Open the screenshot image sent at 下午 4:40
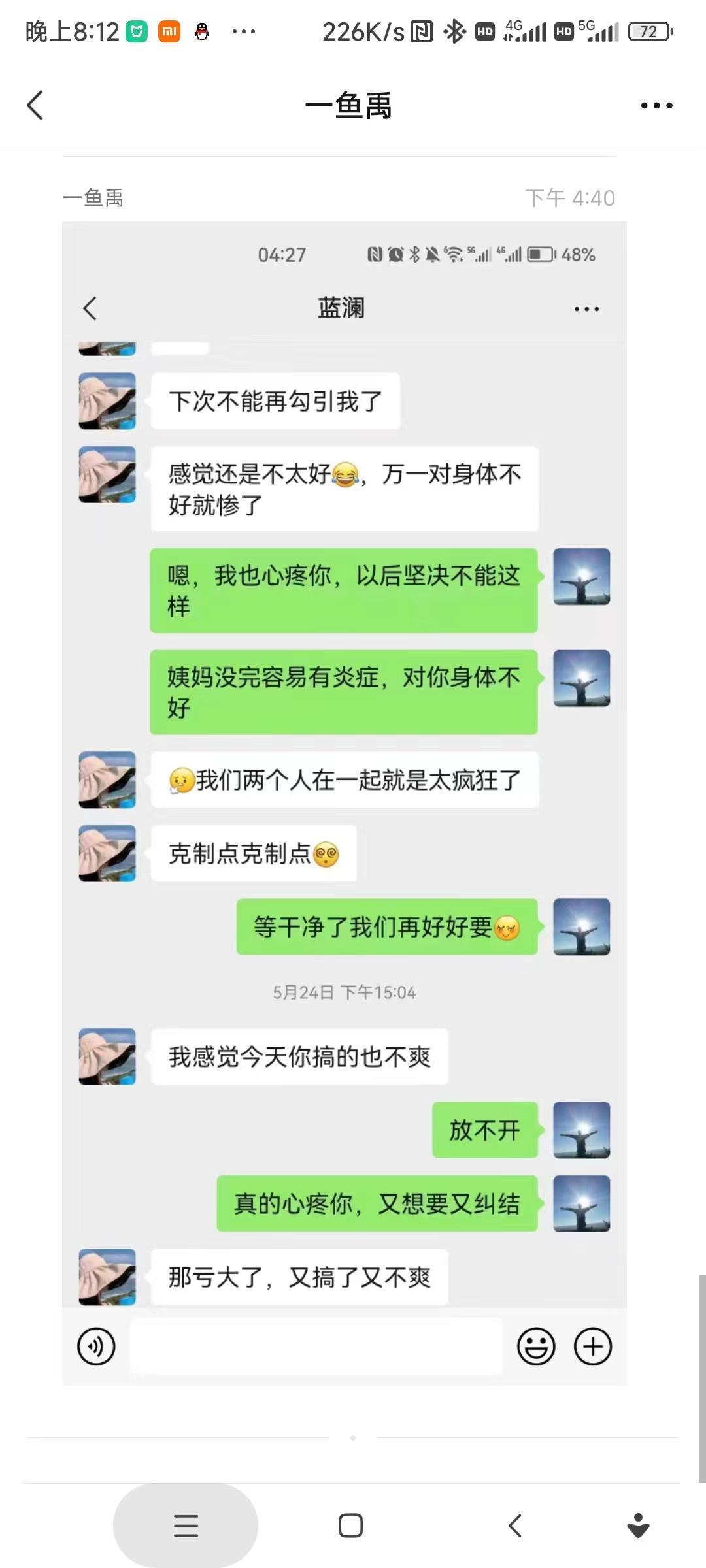This screenshot has height=1568, width=706. tap(345, 804)
